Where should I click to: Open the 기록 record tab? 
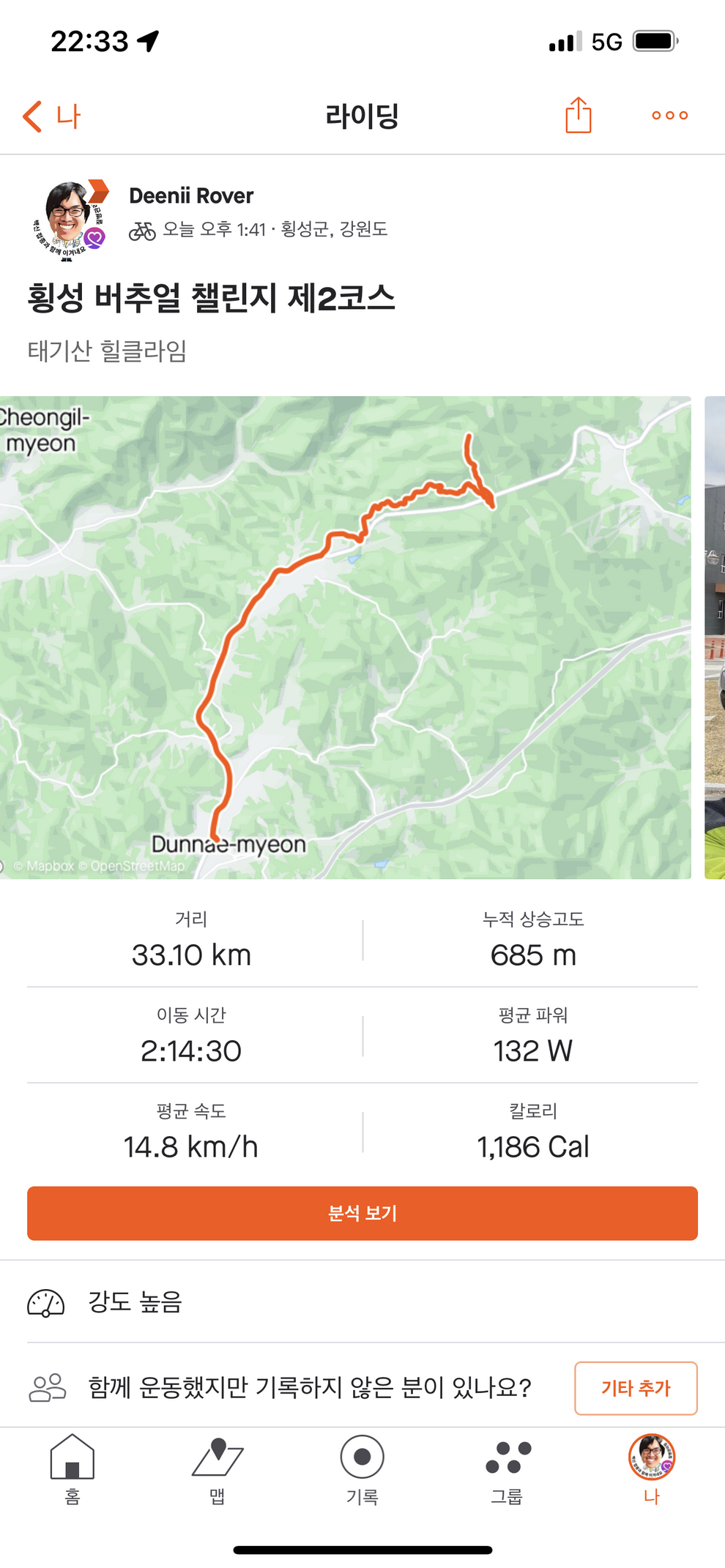pos(362,1468)
